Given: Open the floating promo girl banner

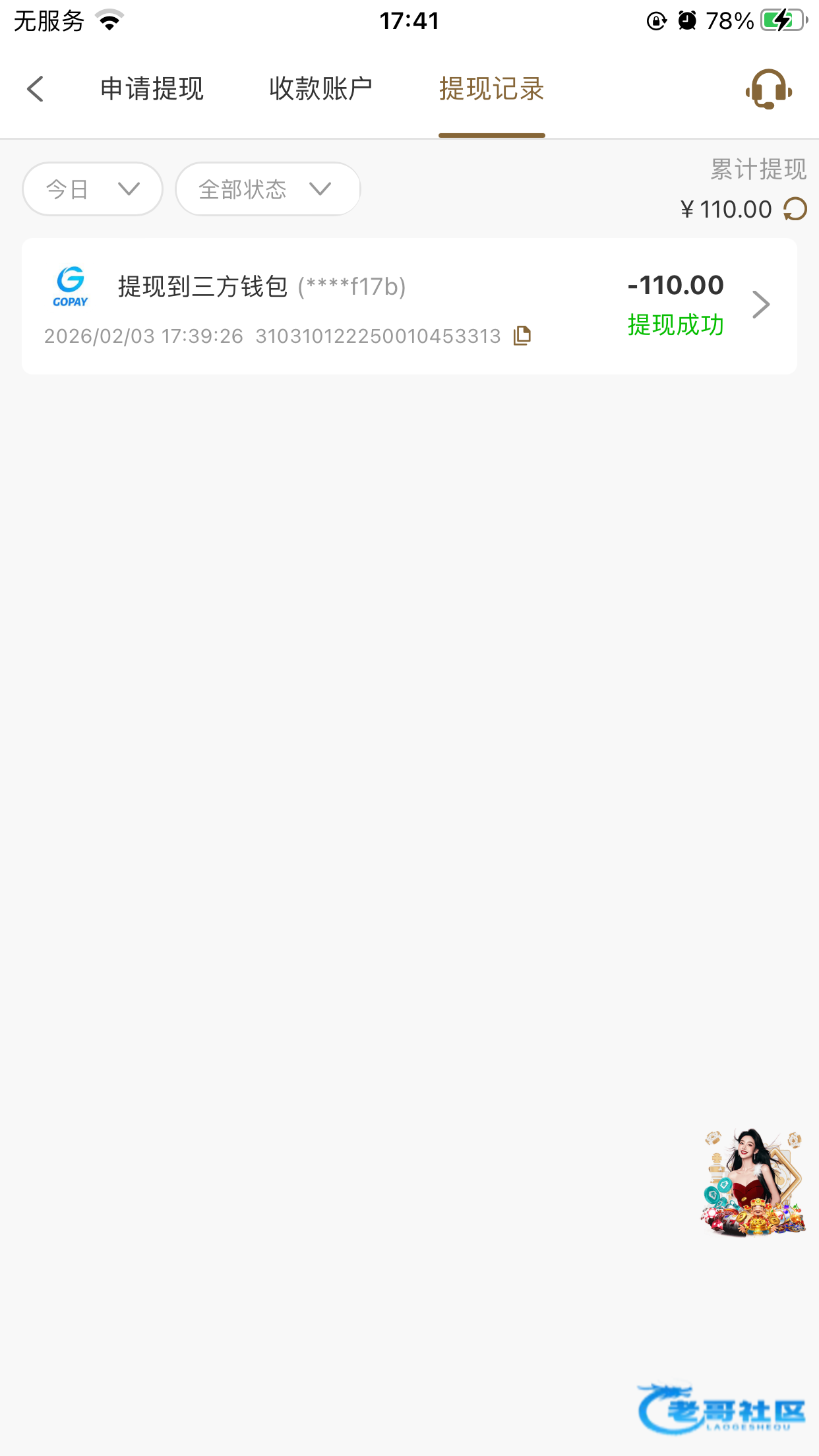Looking at the screenshot, I should pyautogui.click(x=753, y=1182).
